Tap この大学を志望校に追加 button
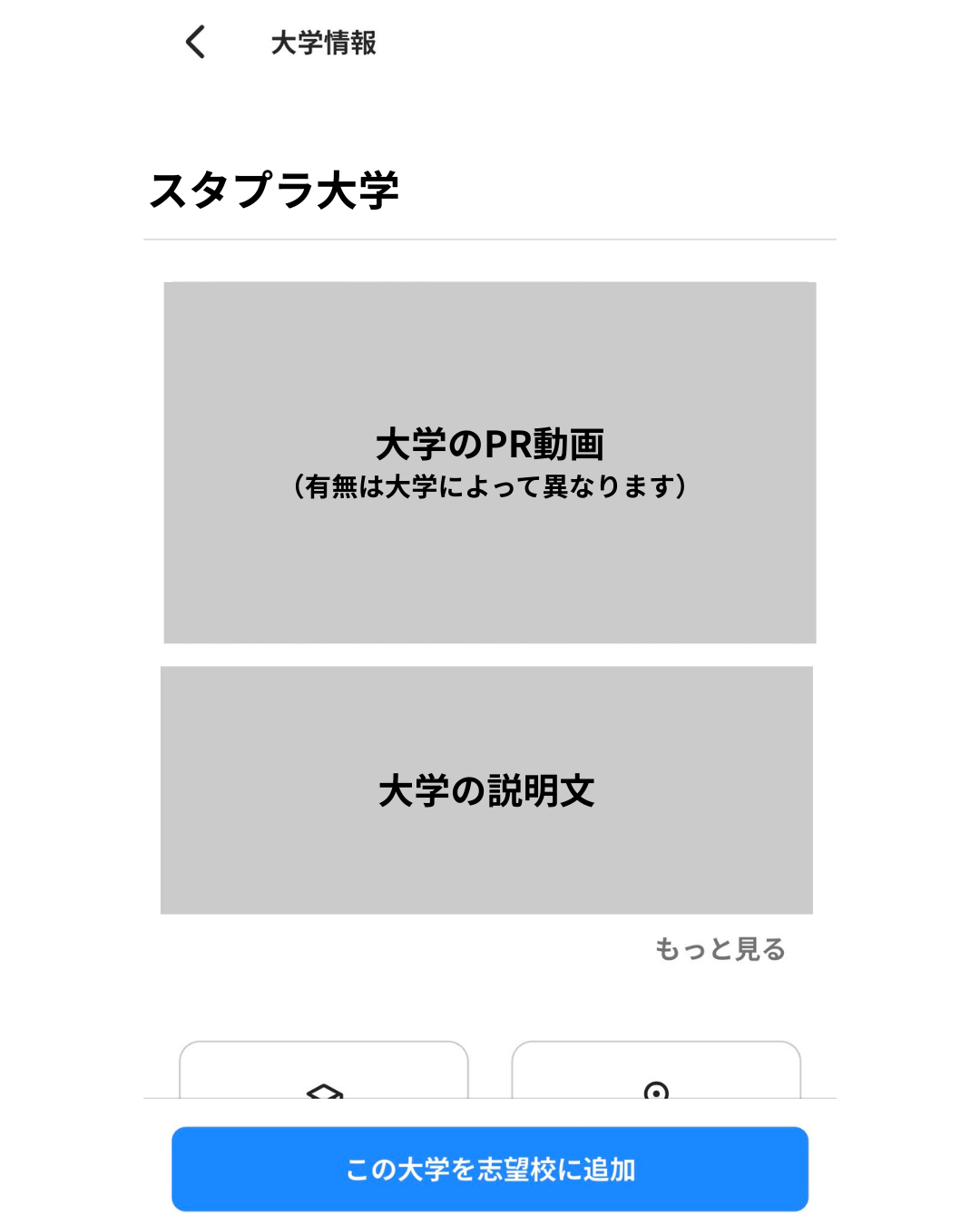Viewport: 980px width, 1225px height. [x=489, y=1169]
